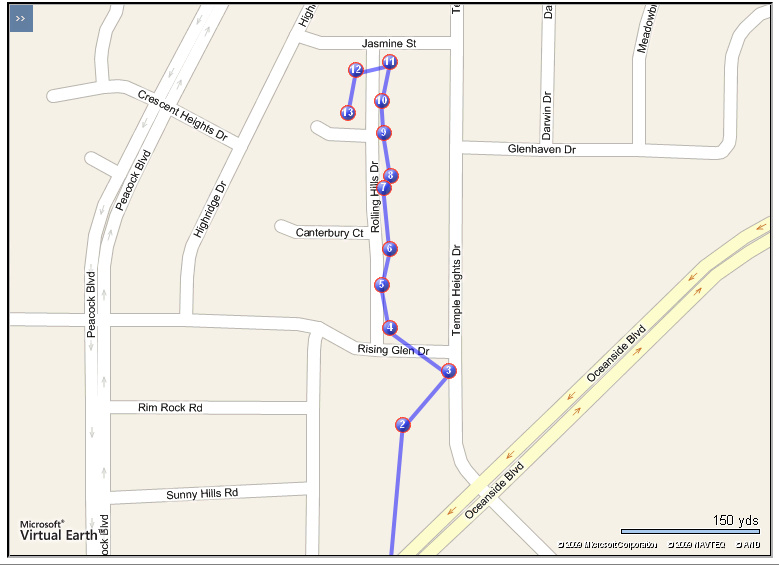The height and width of the screenshot is (565, 779).
Task: Open route waypoint 10
Action: (x=381, y=101)
